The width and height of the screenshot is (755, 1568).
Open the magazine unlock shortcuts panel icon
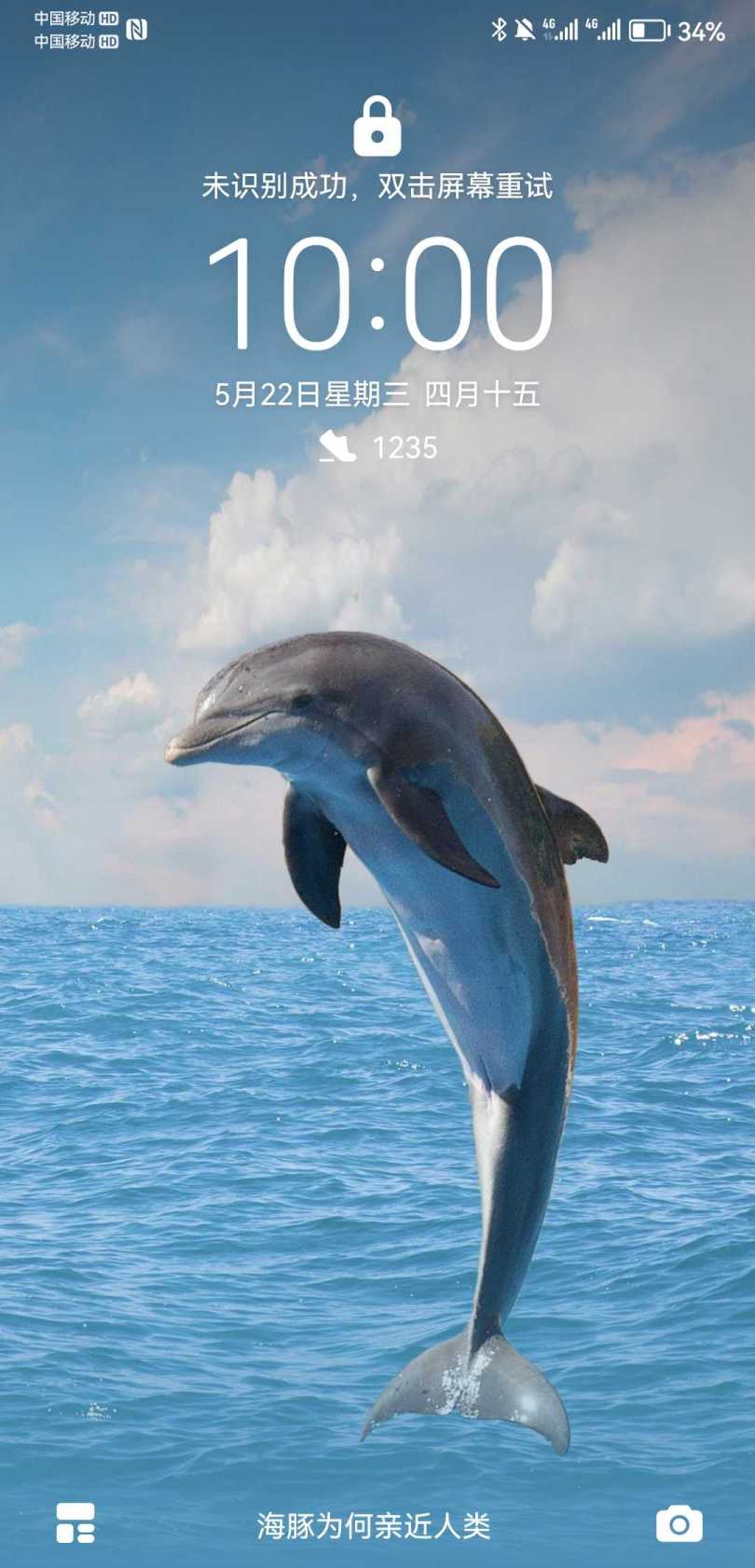75,1523
